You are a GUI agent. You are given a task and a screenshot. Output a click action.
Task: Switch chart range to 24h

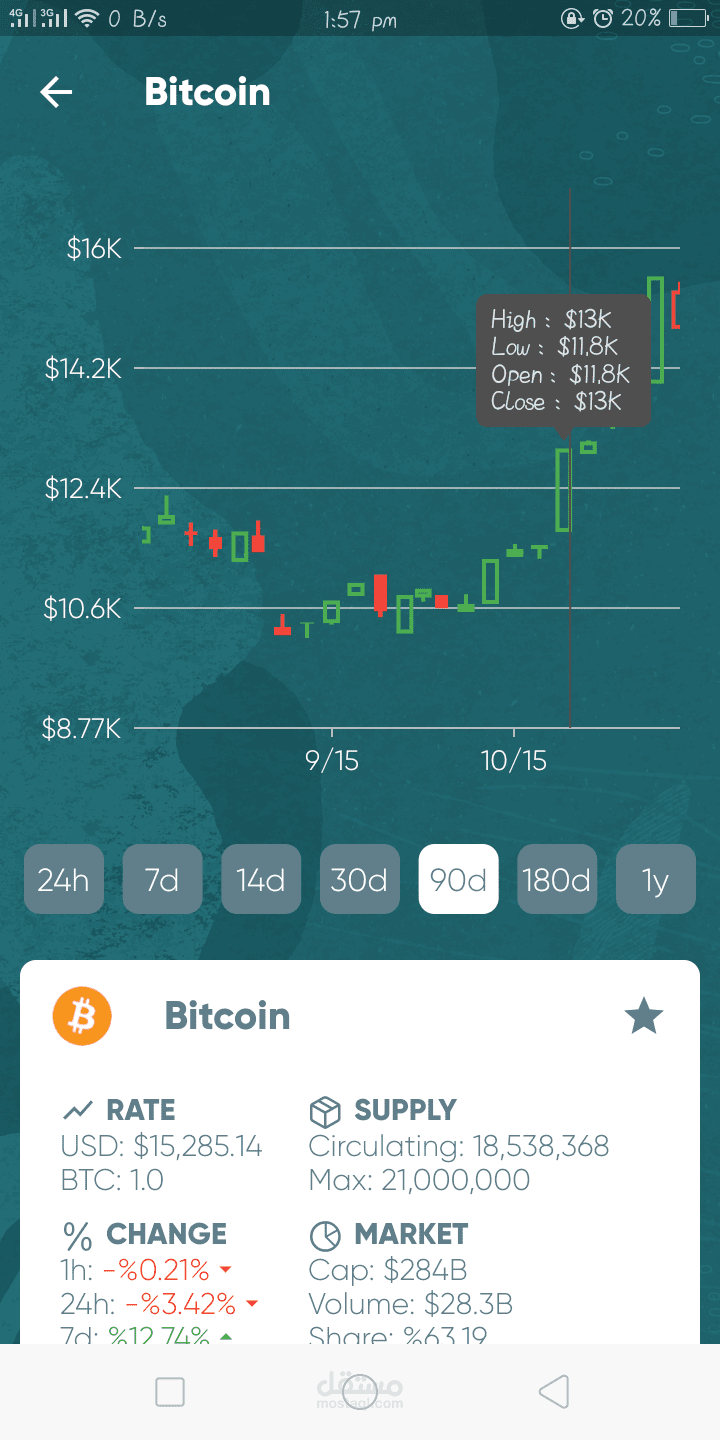64,879
